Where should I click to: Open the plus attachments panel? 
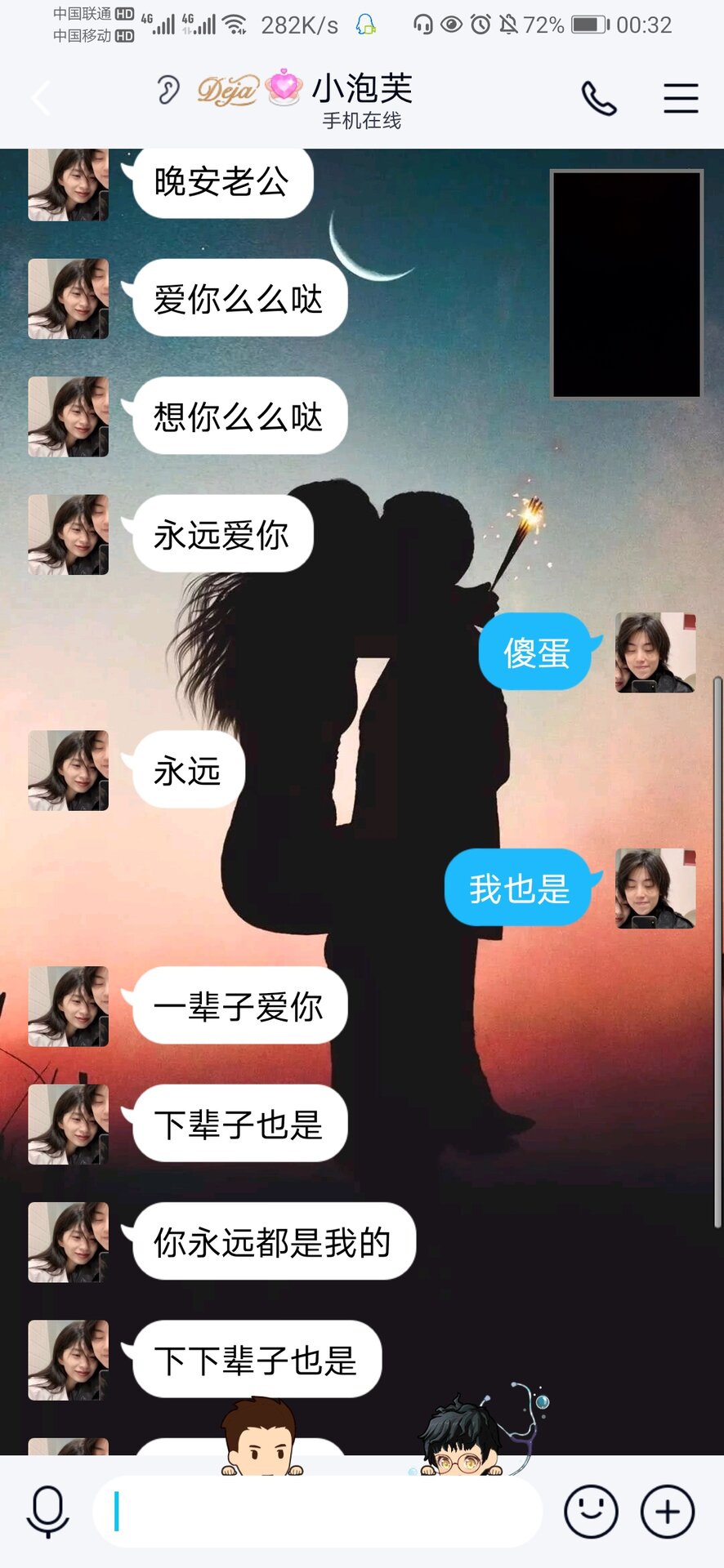pyautogui.click(x=668, y=1512)
